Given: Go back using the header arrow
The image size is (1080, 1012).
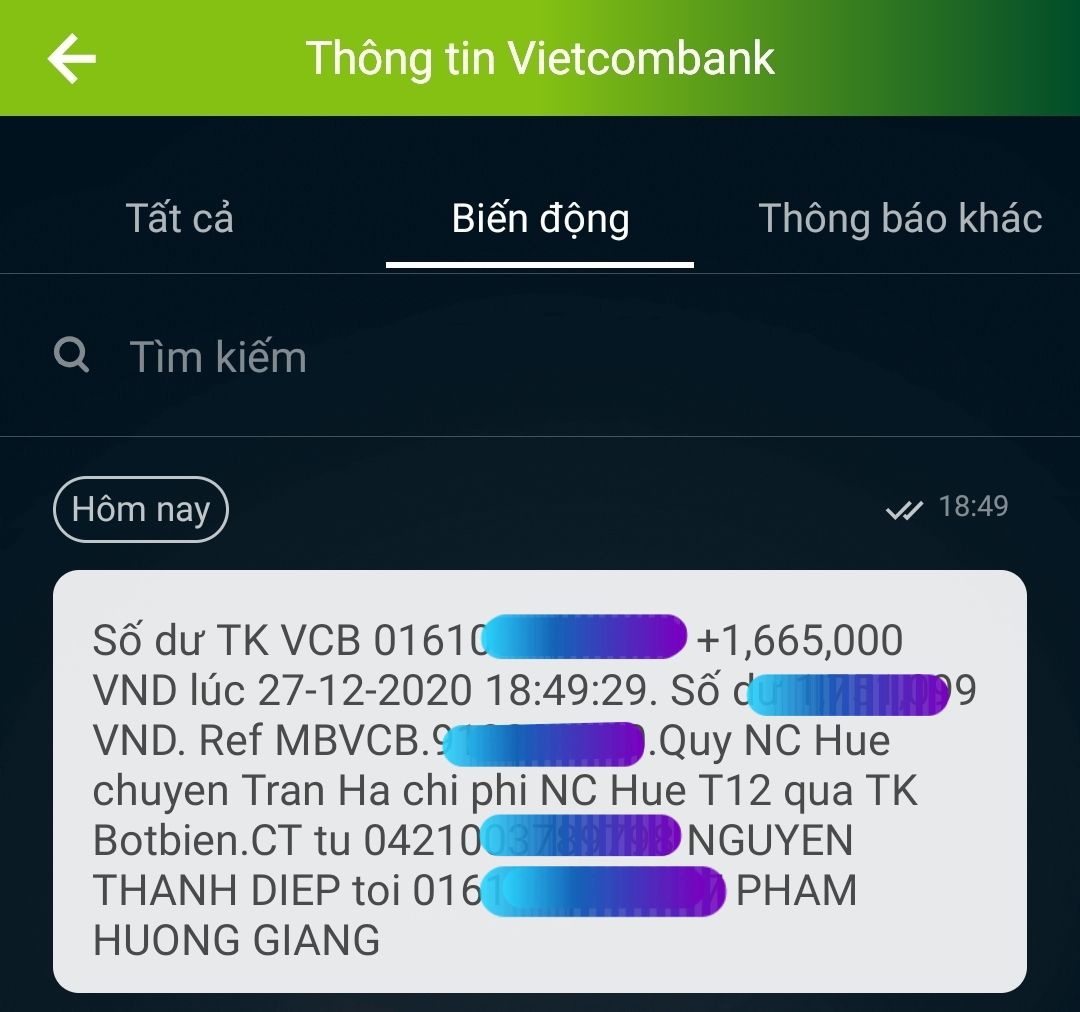Looking at the screenshot, I should (x=72, y=59).
